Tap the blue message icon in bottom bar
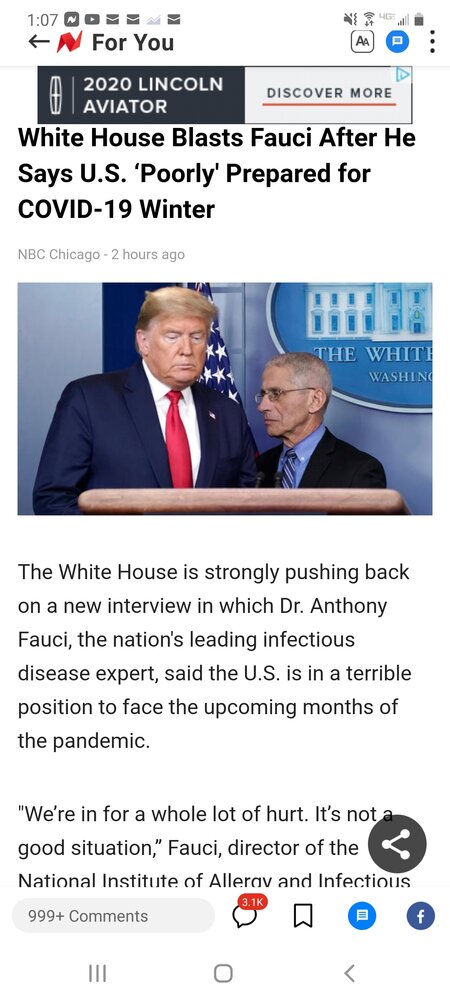This screenshot has width=450, height=1000. click(x=362, y=916)
